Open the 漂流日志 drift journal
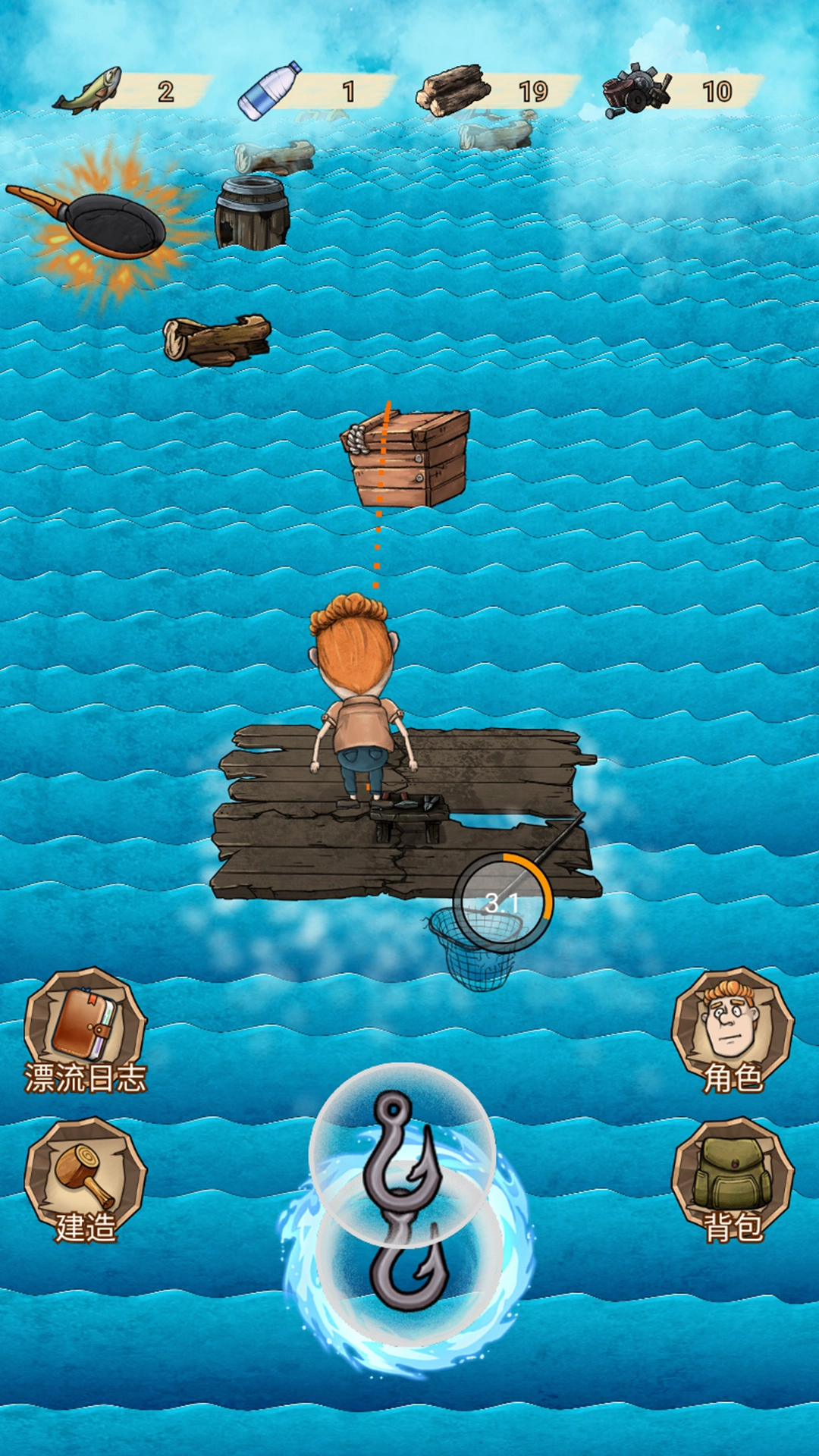 [85, 1030]
